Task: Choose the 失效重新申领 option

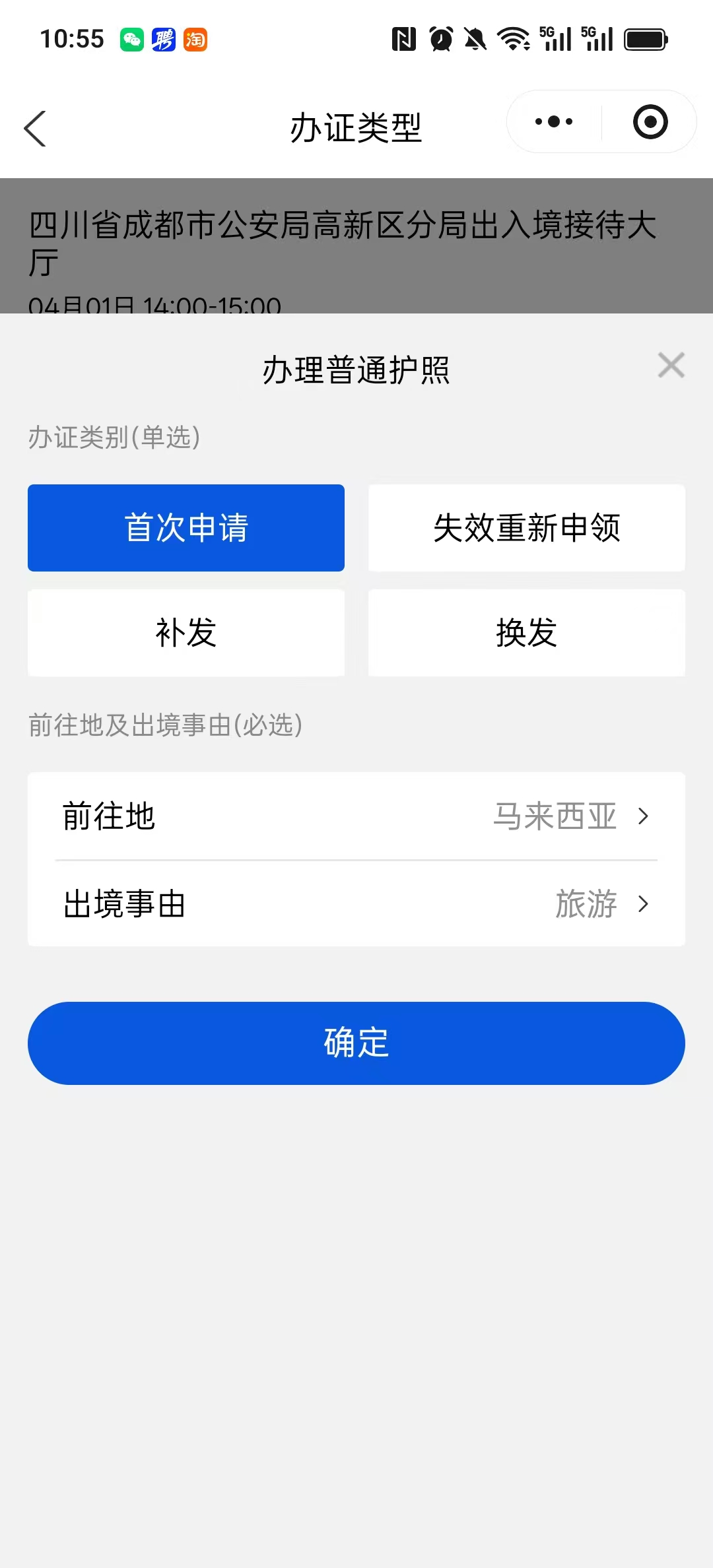Action: pos(526,528)
